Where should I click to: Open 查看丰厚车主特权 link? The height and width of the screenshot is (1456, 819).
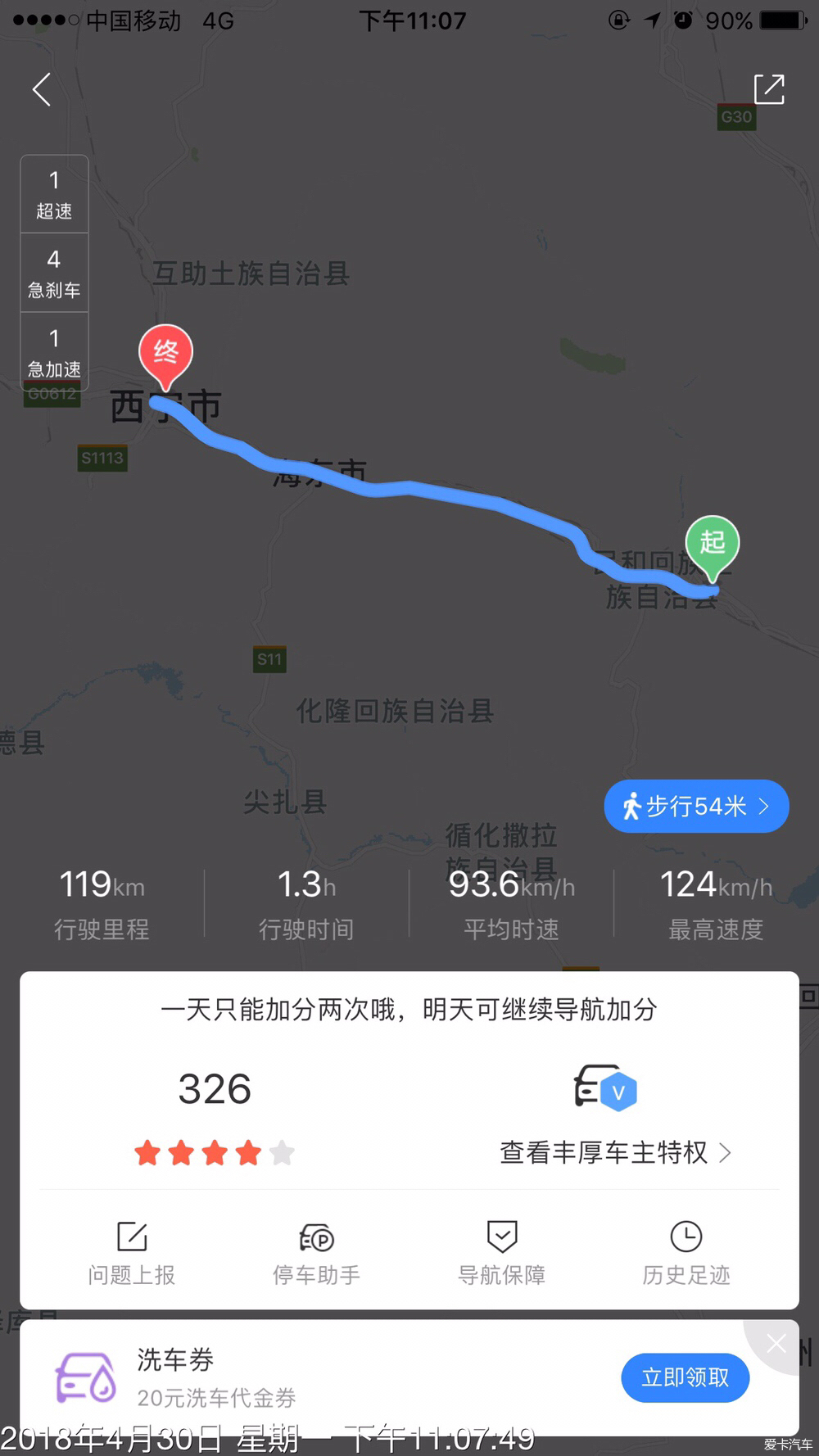615,1152
